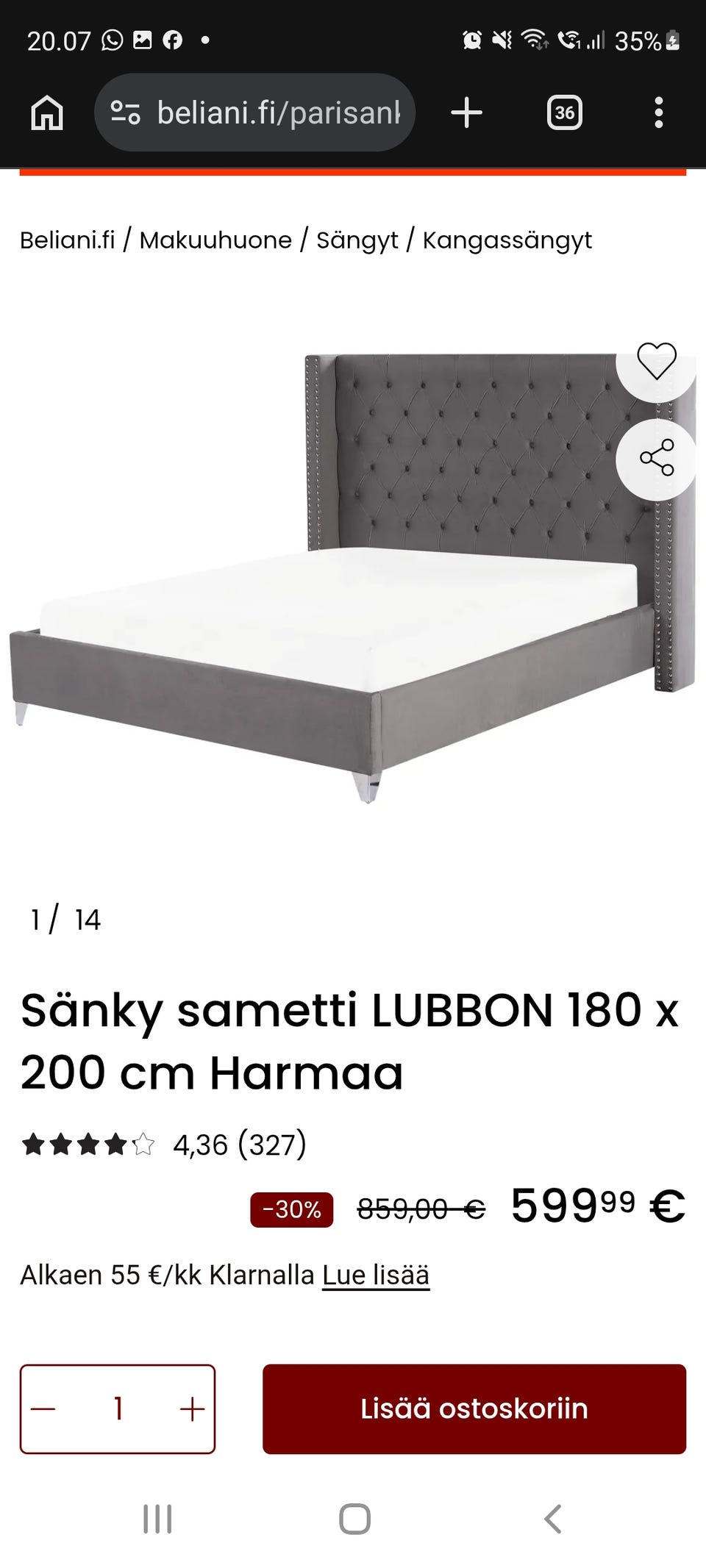This screenshot has height=1568, width=706.
Task: Go to the Makuuhuone category
Action: 215,240
